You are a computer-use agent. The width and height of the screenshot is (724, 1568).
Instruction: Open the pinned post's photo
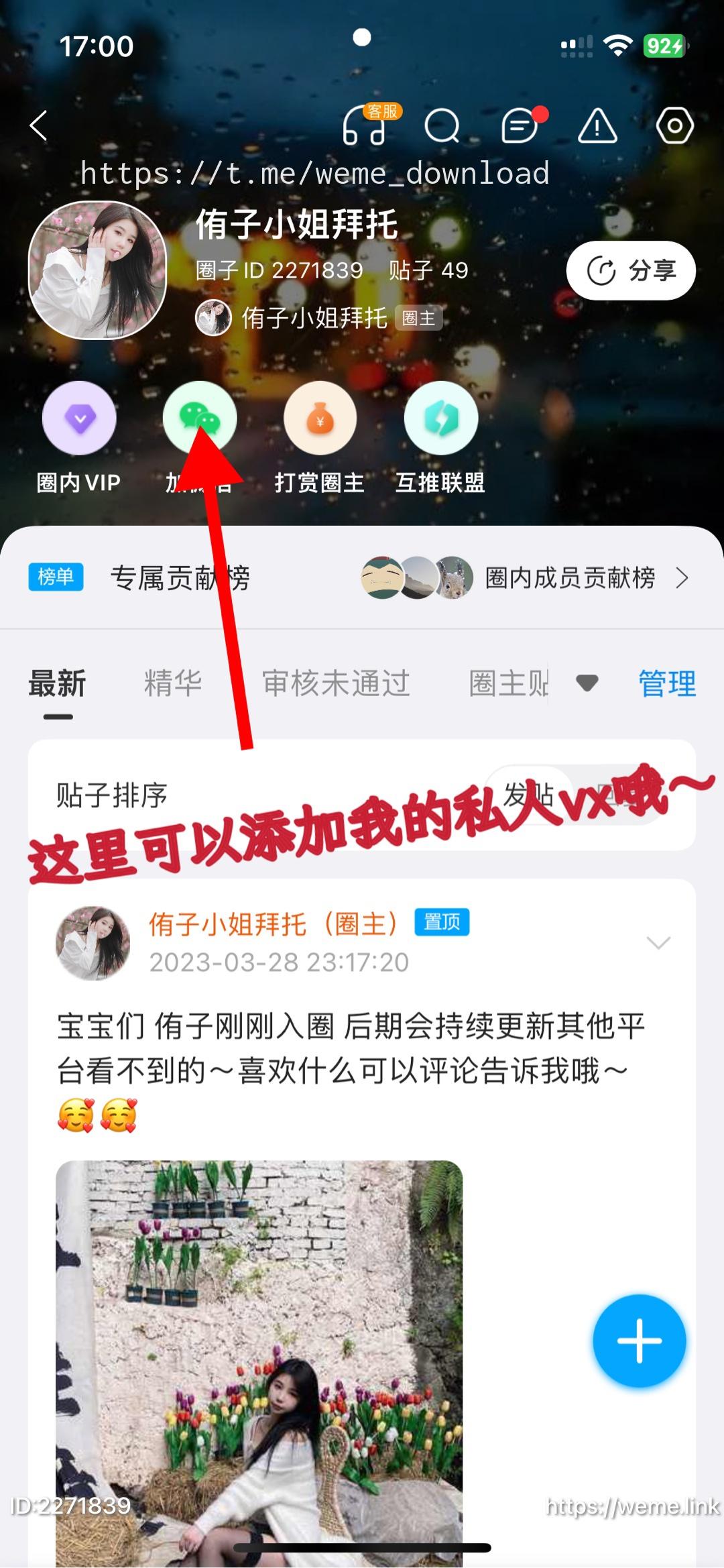click(x=259, y=1361)
